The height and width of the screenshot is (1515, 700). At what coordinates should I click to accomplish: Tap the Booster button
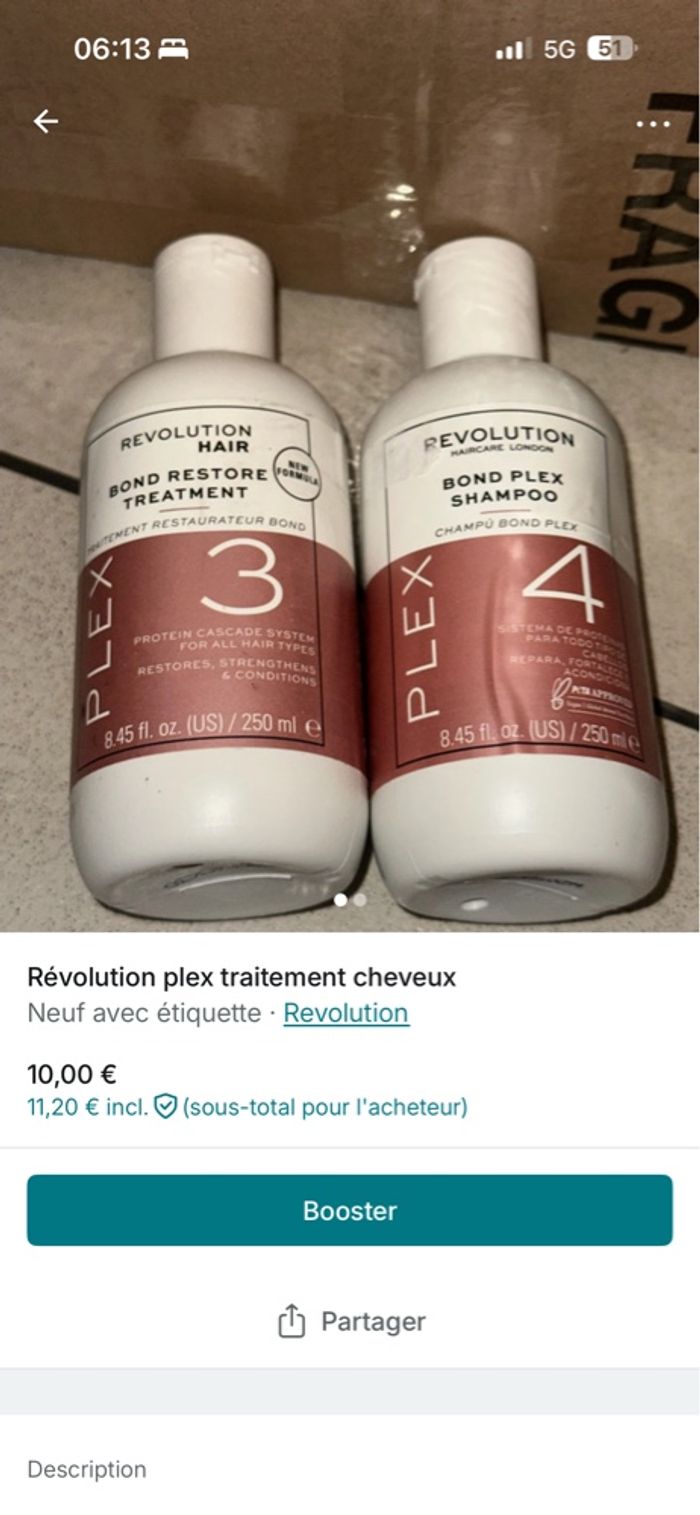point(349,1210)
